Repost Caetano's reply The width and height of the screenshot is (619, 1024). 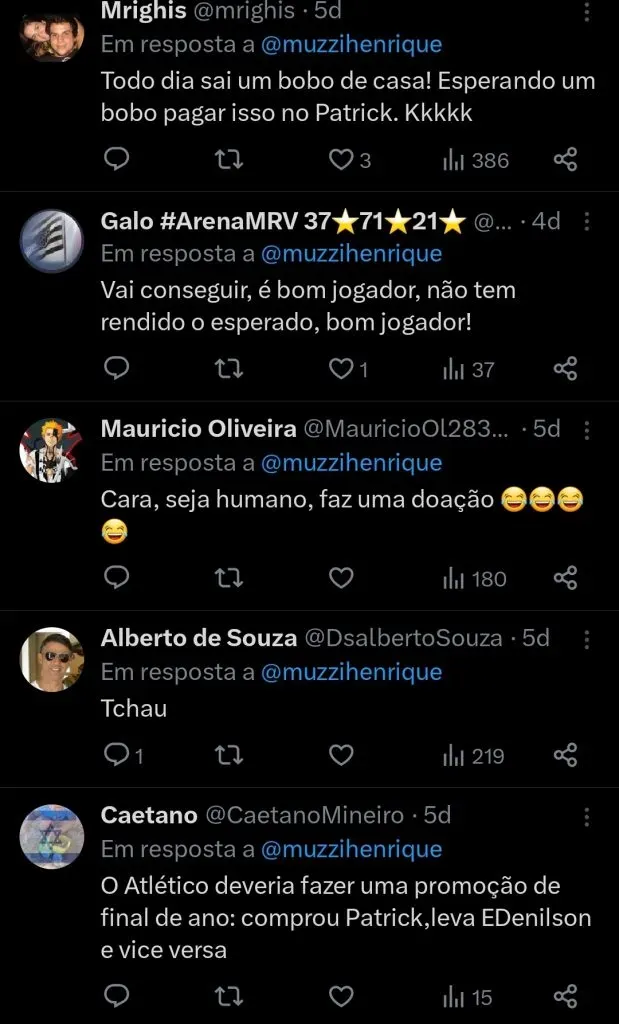coord(229,996)
